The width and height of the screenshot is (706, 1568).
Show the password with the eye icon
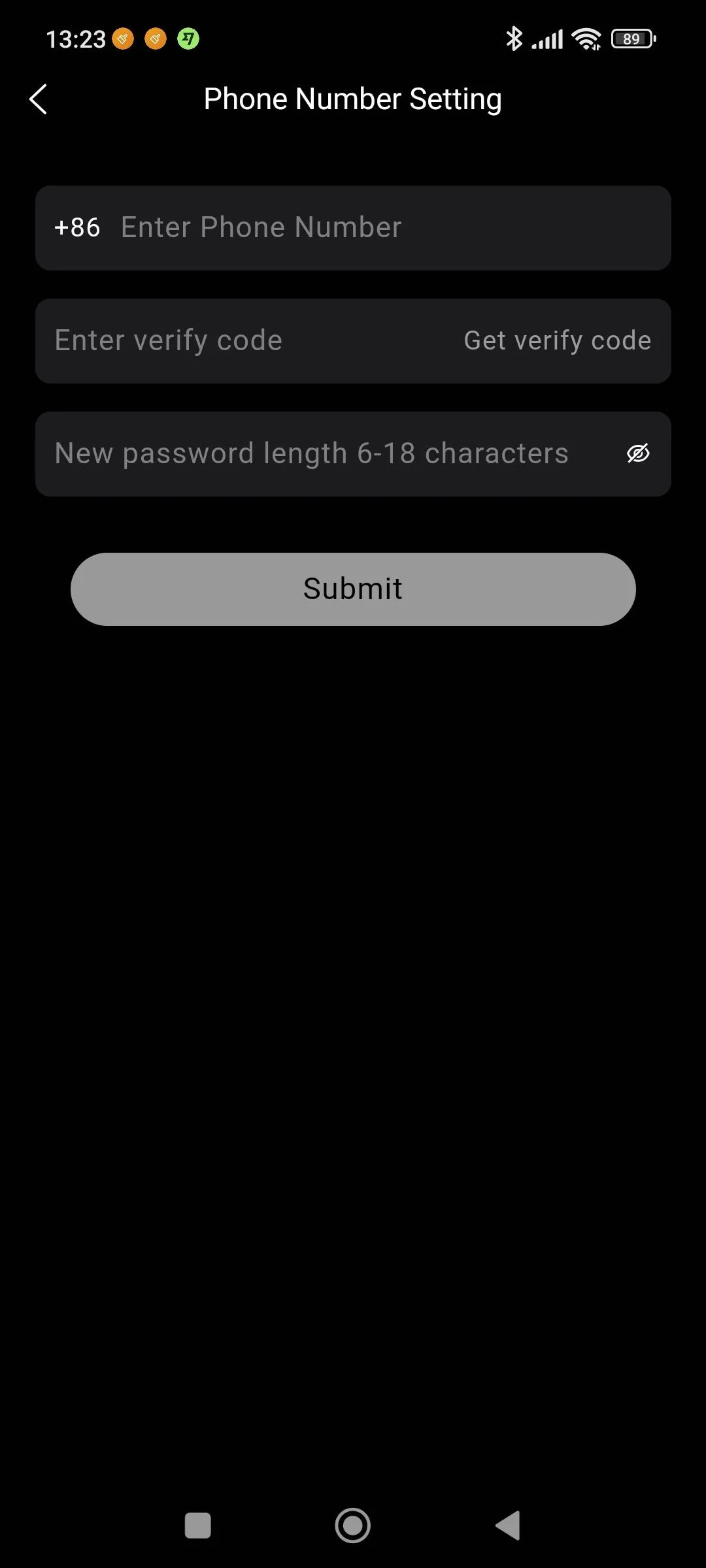point(638,453)
